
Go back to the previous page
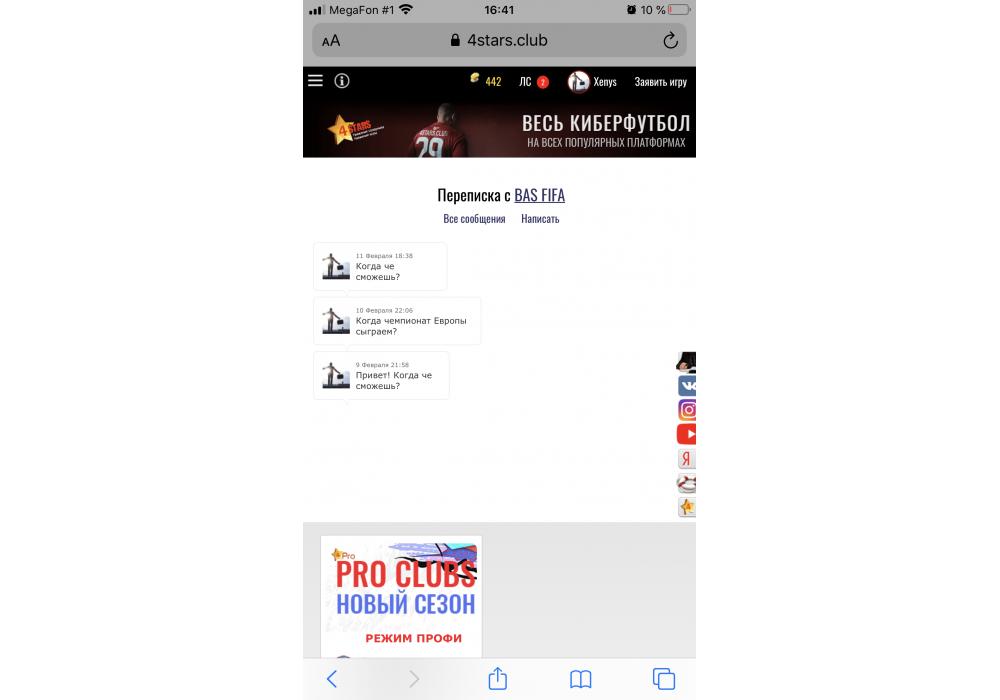(x=332, y=679)
